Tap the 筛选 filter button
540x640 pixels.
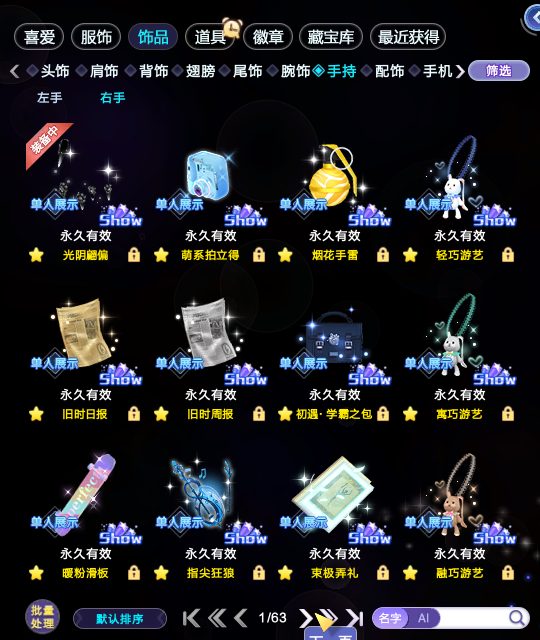point(499,71)
